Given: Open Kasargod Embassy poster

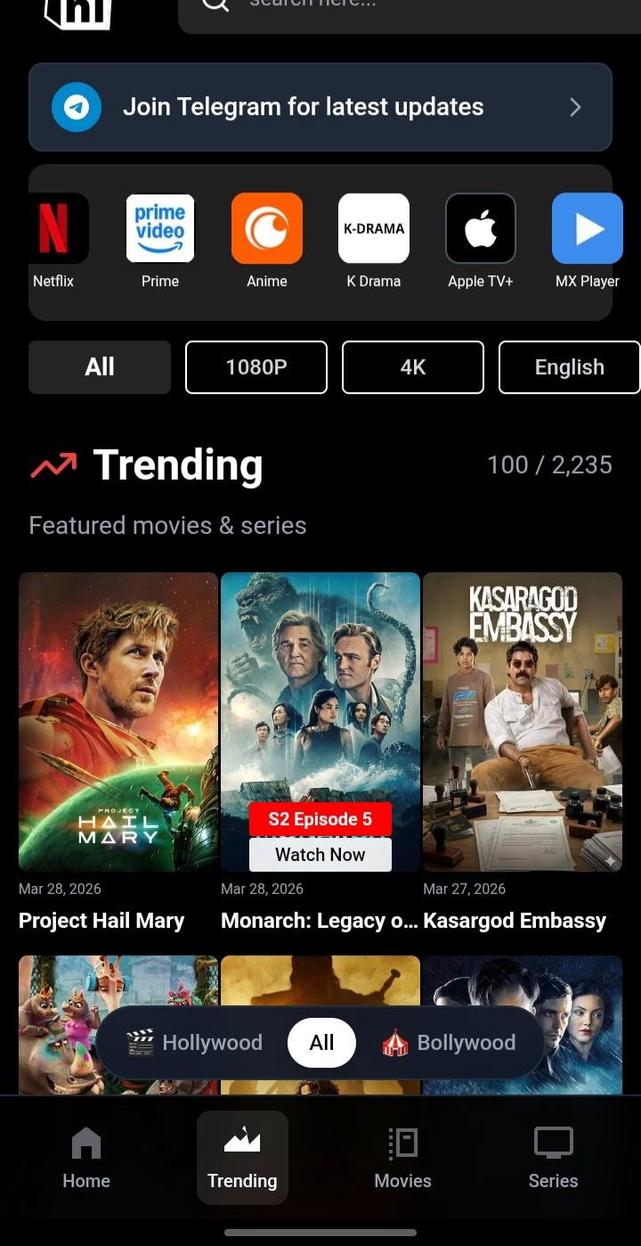Looking at the screenshot, I should click(522, 720).
